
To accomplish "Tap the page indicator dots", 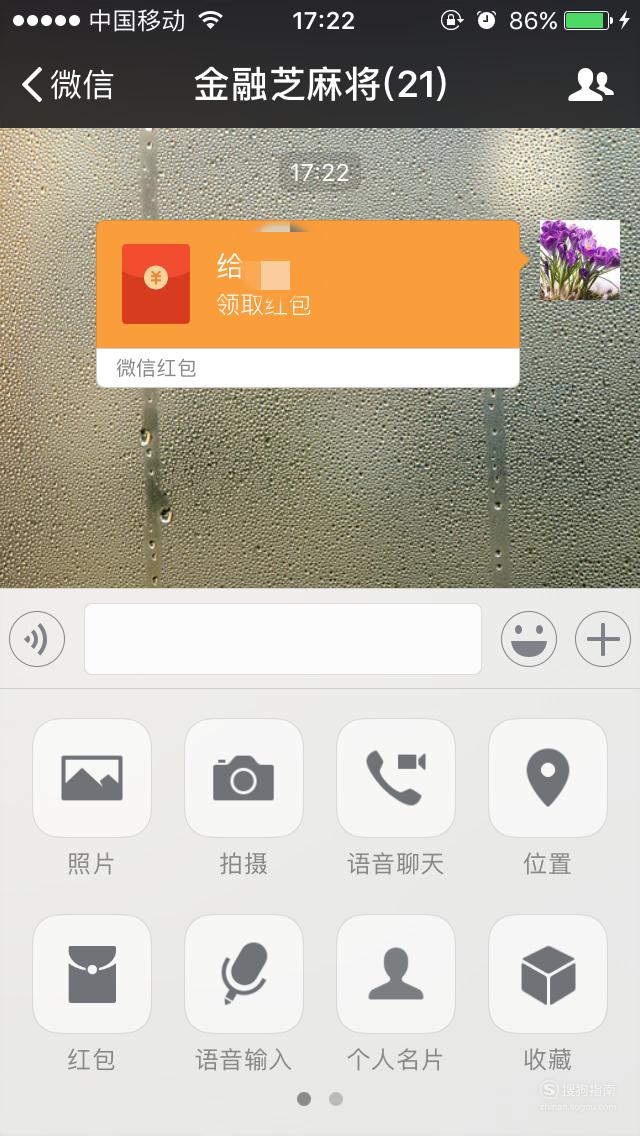I will tap(320, 1099).
